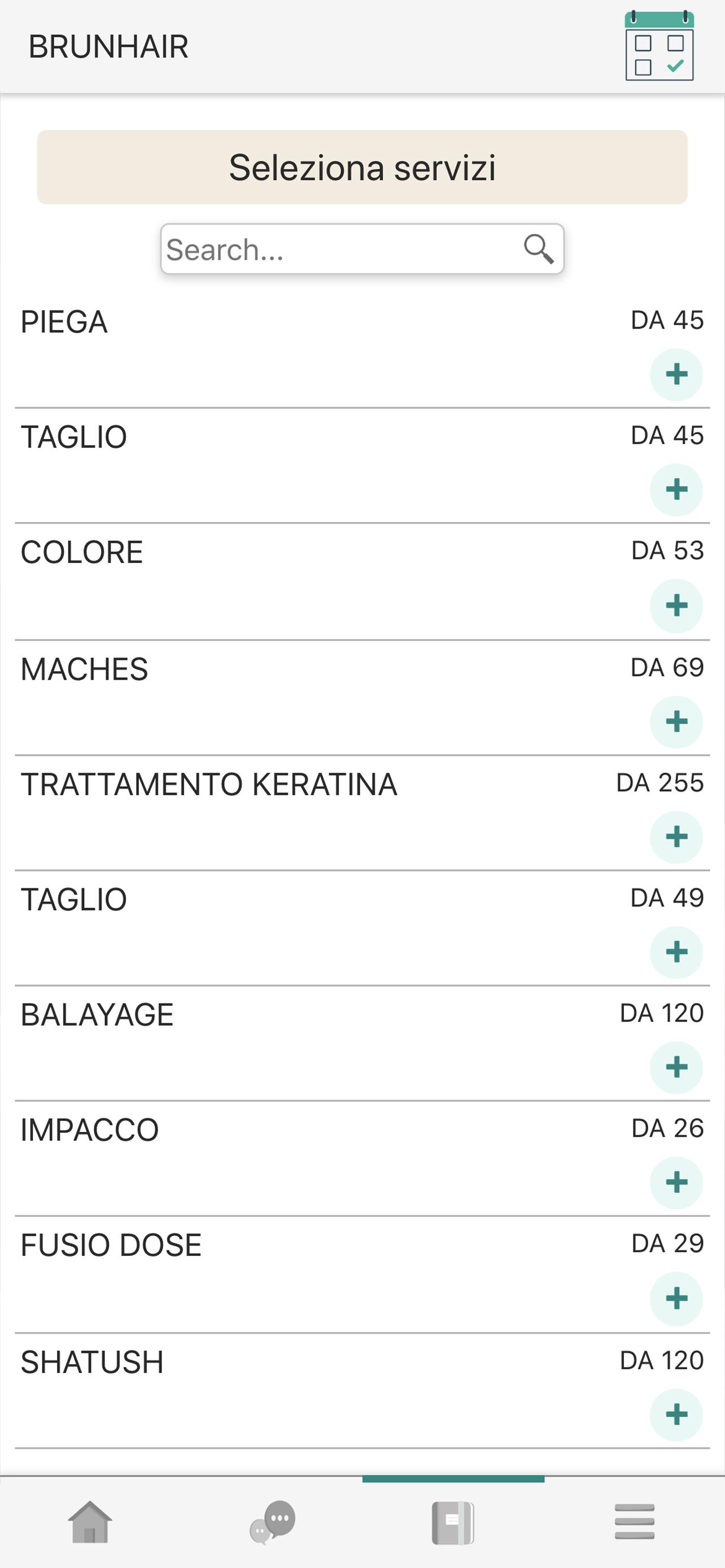The height and width of the screenshot is (1568, 725).
Task: Open the chat messages tab
Action: [272, 1522]
